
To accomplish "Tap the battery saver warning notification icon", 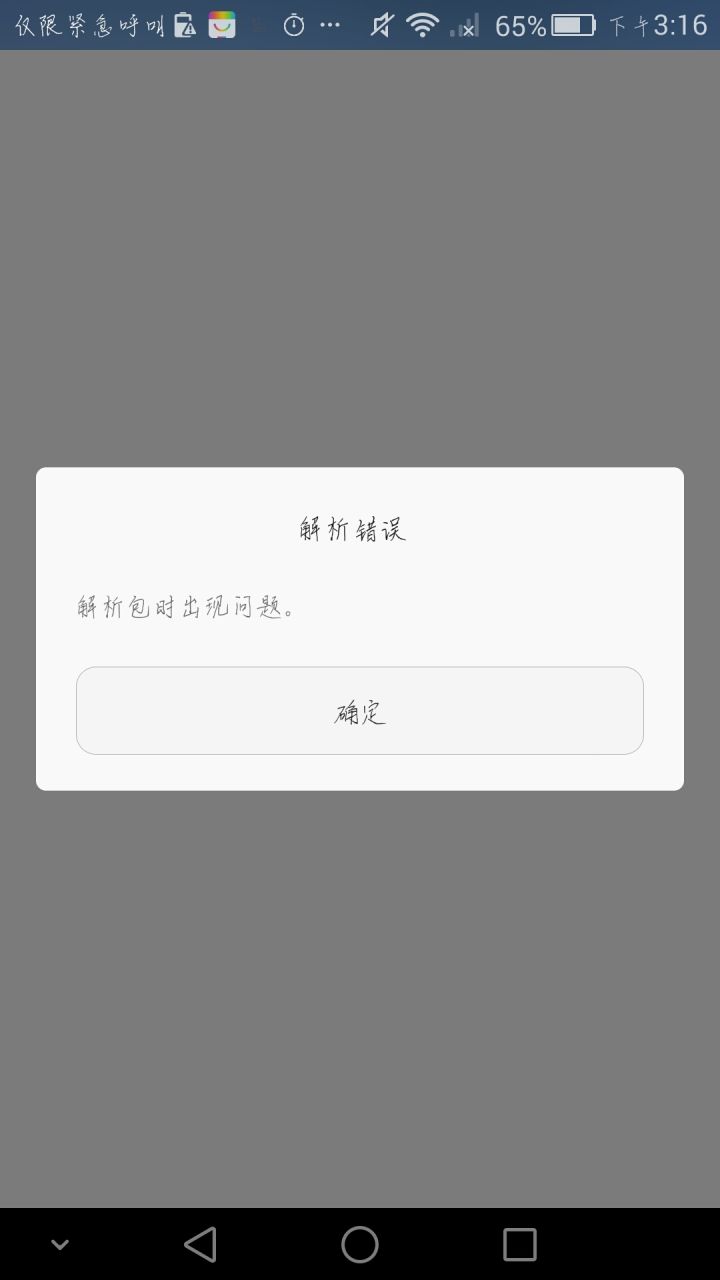I will coord(184,24).
